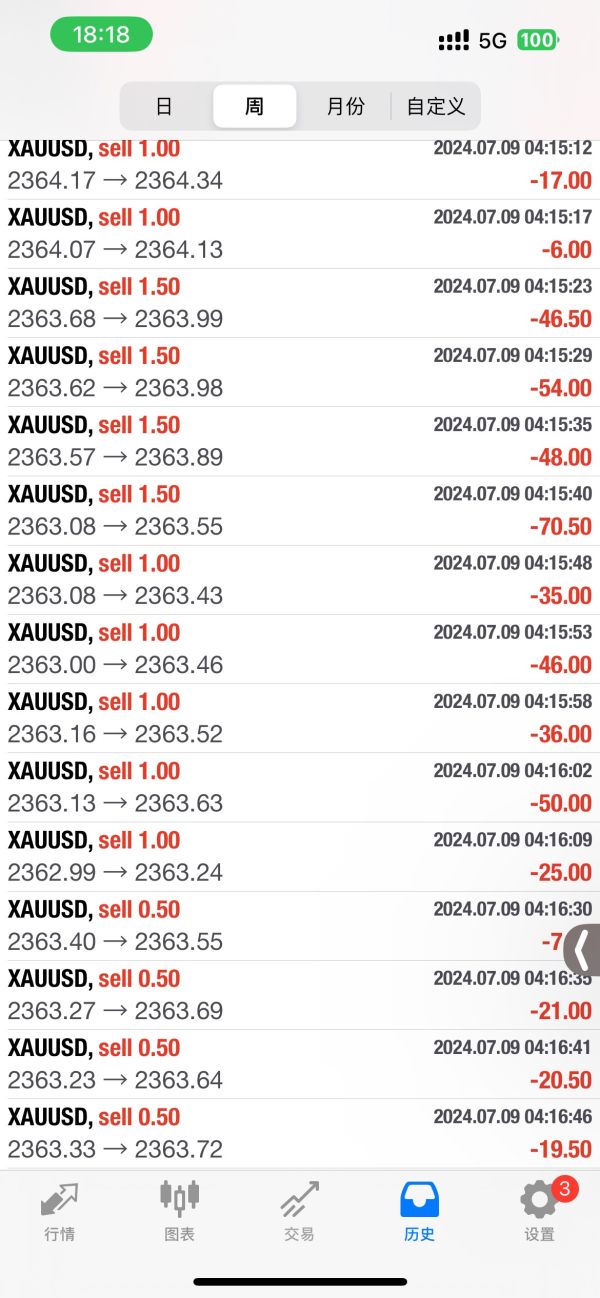This screenshot has height=1298, width=600.
Task: Open the trade with loss -70.50
Action: [x=300, y=511]
